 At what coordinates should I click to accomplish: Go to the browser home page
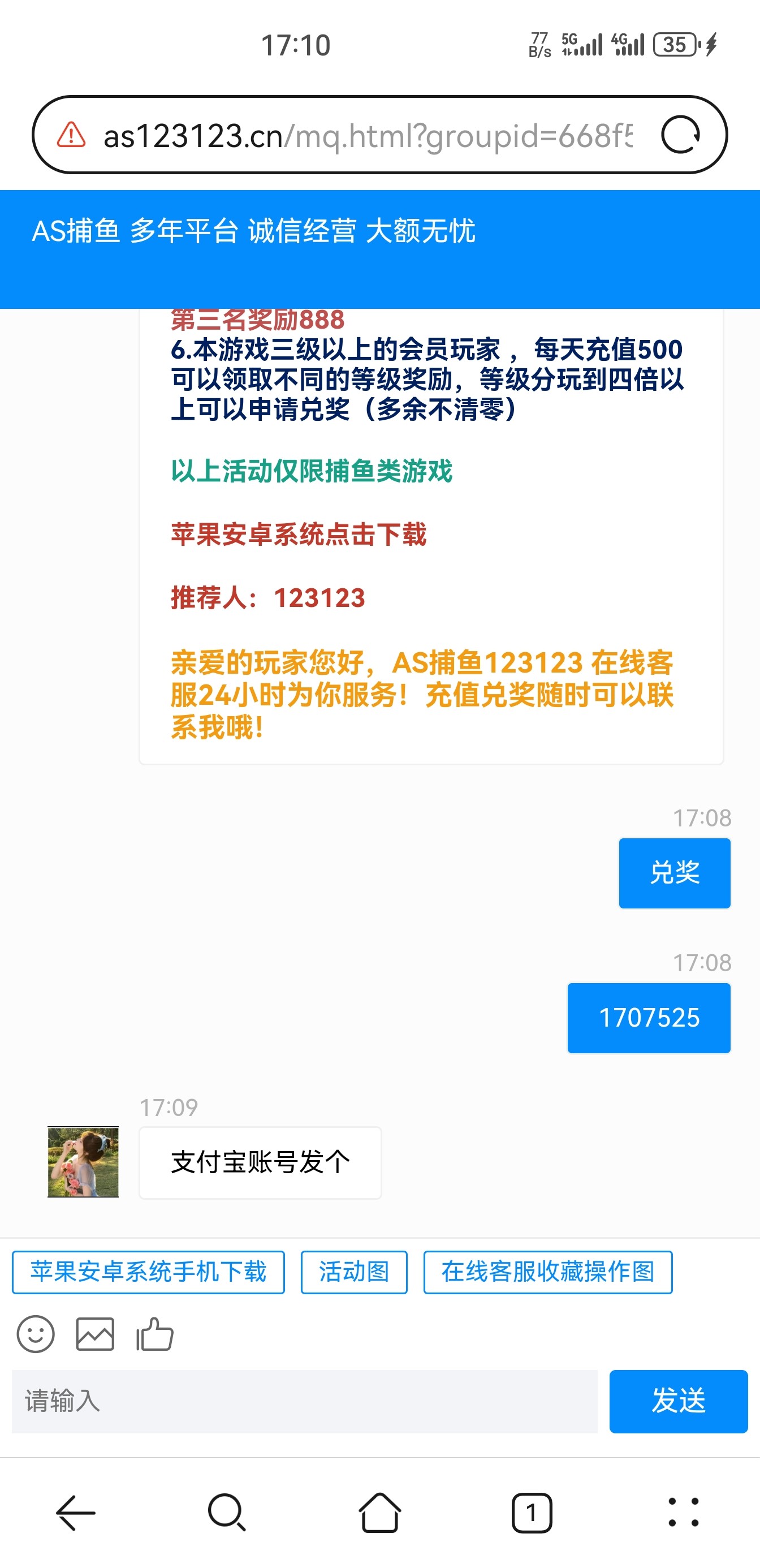coord(379,1512)
